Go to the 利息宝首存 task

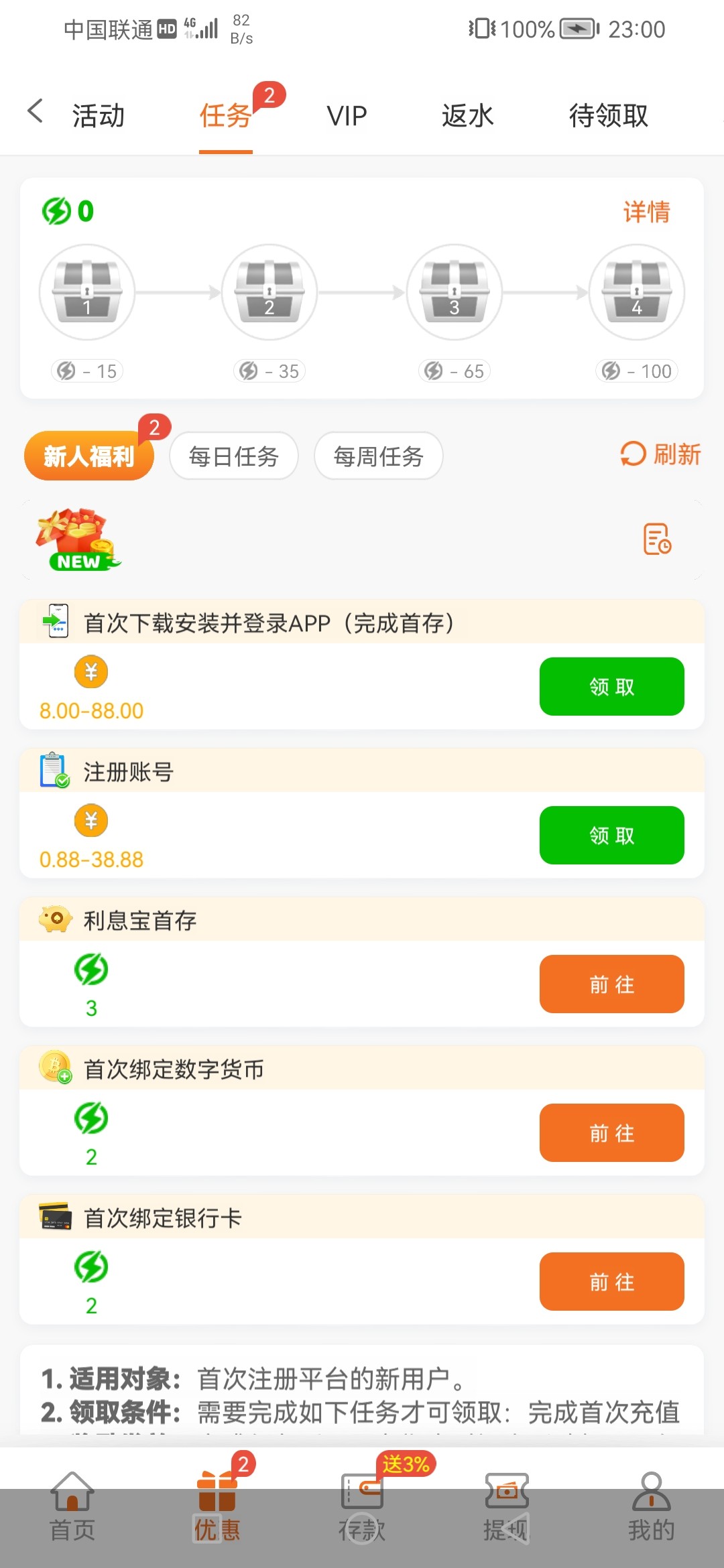click(x=611, y=984)
